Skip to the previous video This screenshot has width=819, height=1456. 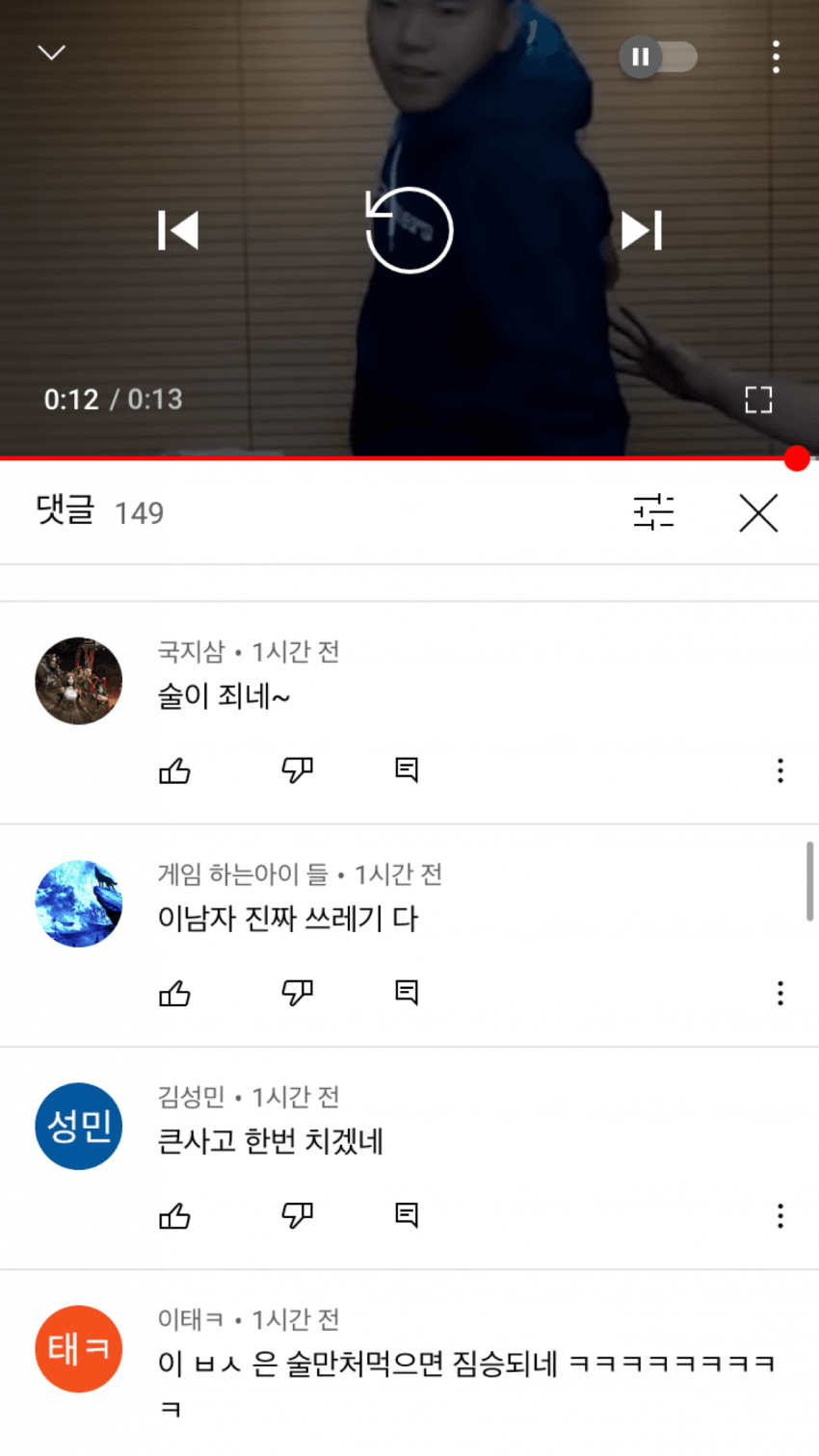178,230
